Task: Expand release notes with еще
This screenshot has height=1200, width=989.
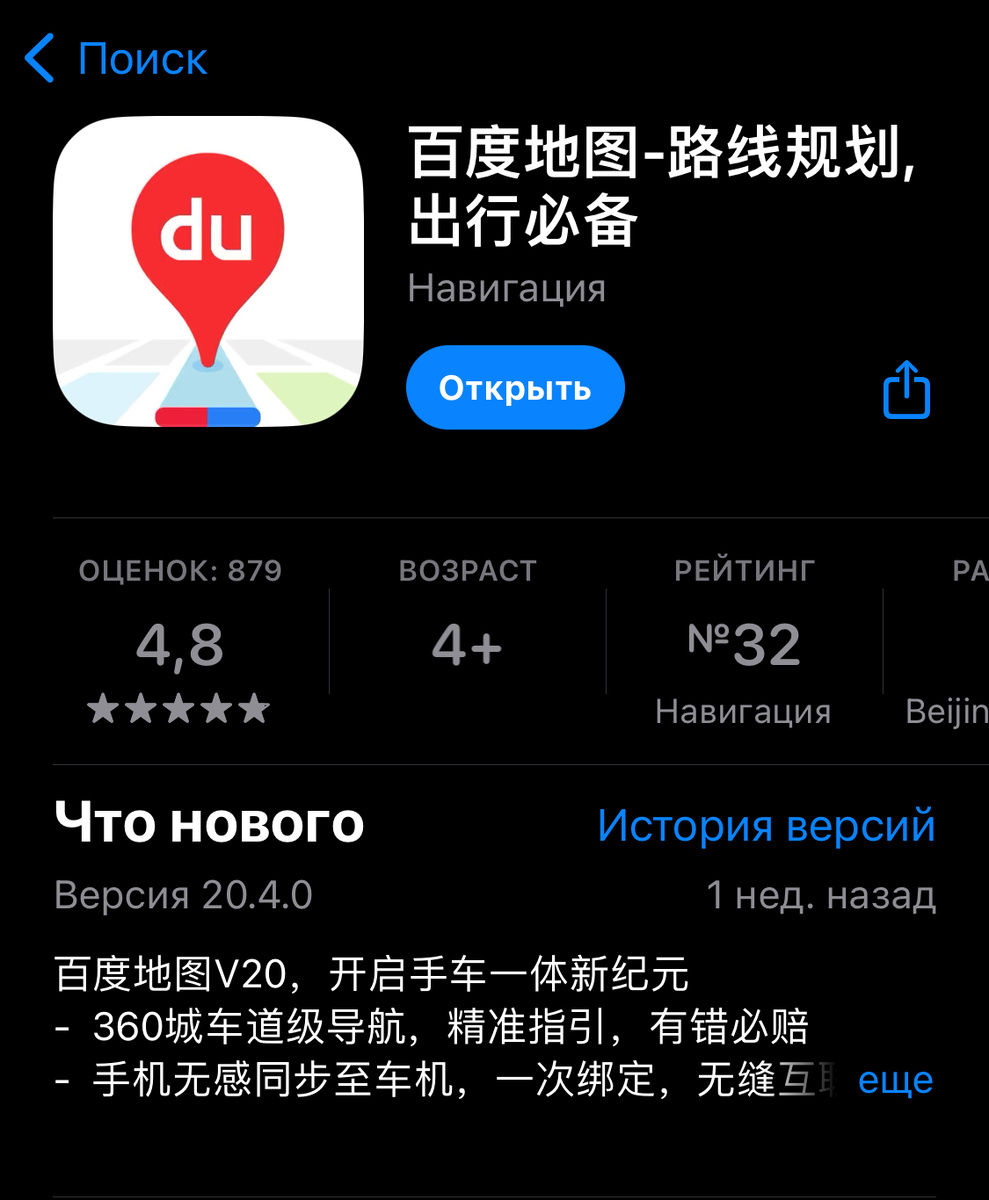Action: tap(895, 1080)
